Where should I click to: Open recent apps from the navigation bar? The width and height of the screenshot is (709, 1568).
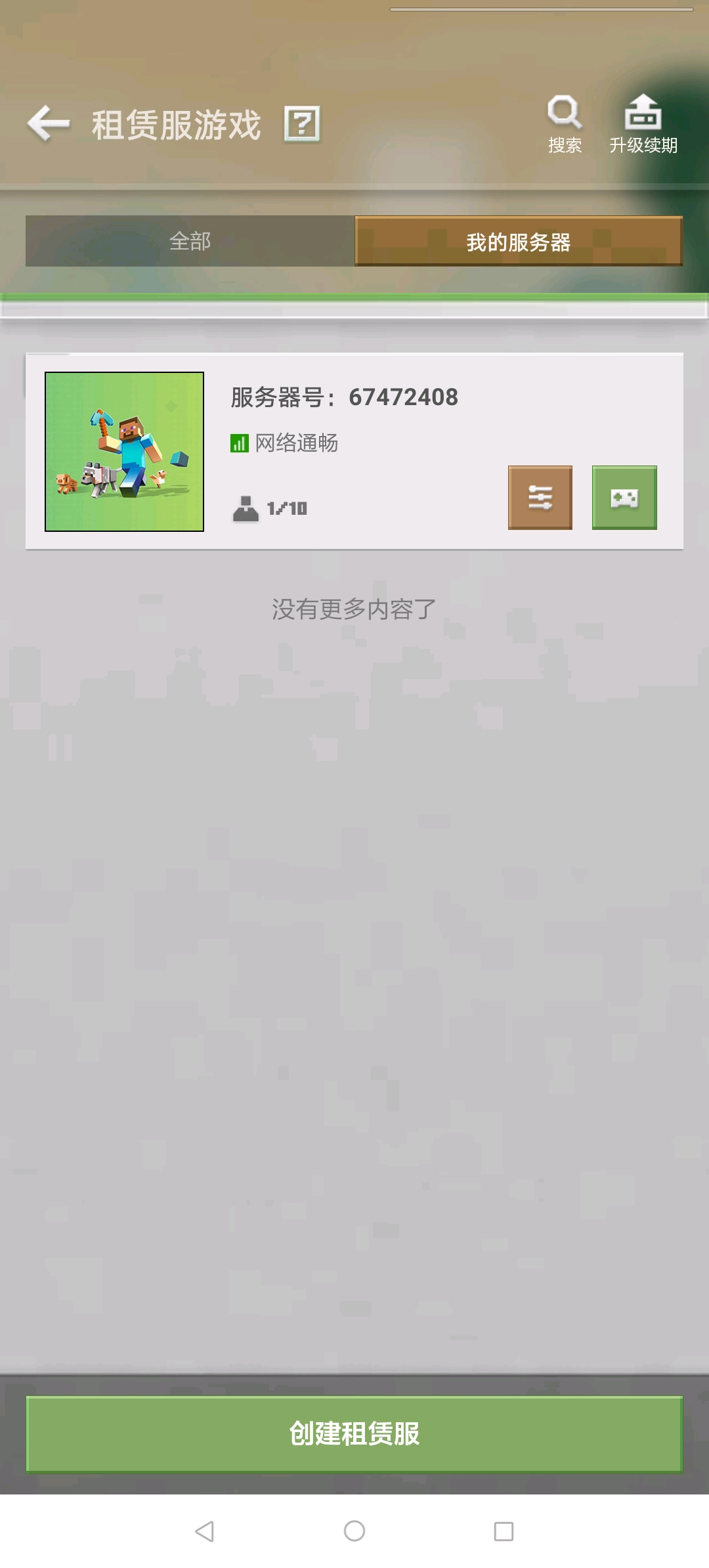pyautogui.click(x=504, y=1531)
